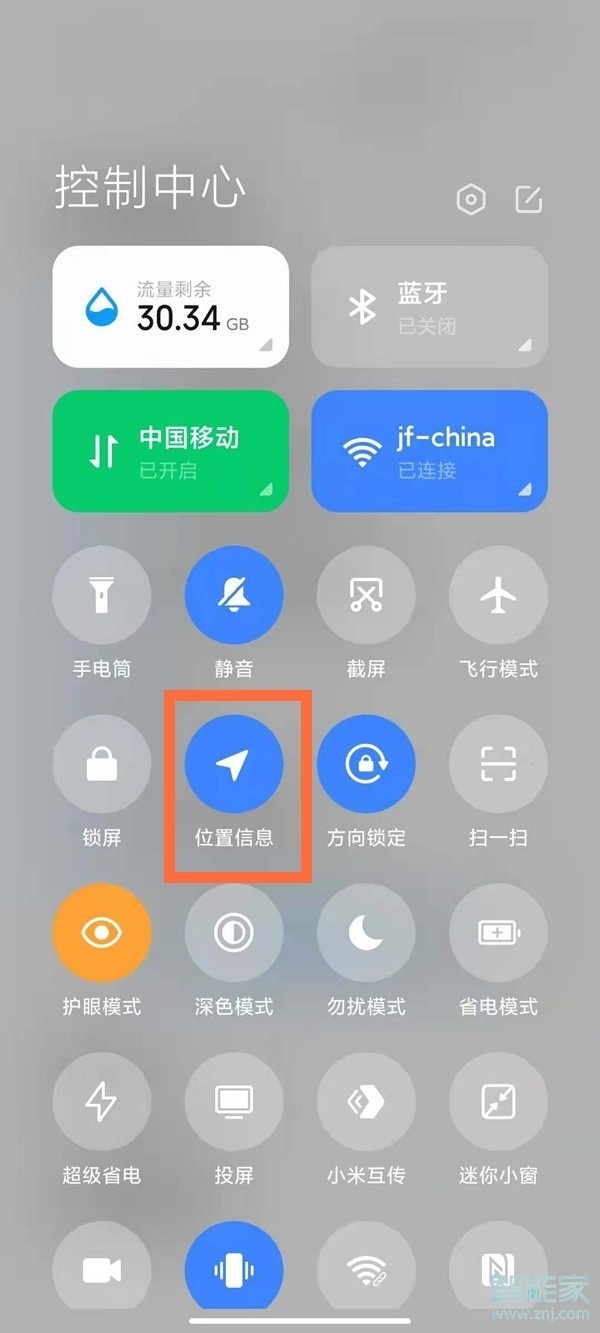Turn on 勿扰模式 do not disturb
600x1333 pixels.
click(x=366, y=933)
